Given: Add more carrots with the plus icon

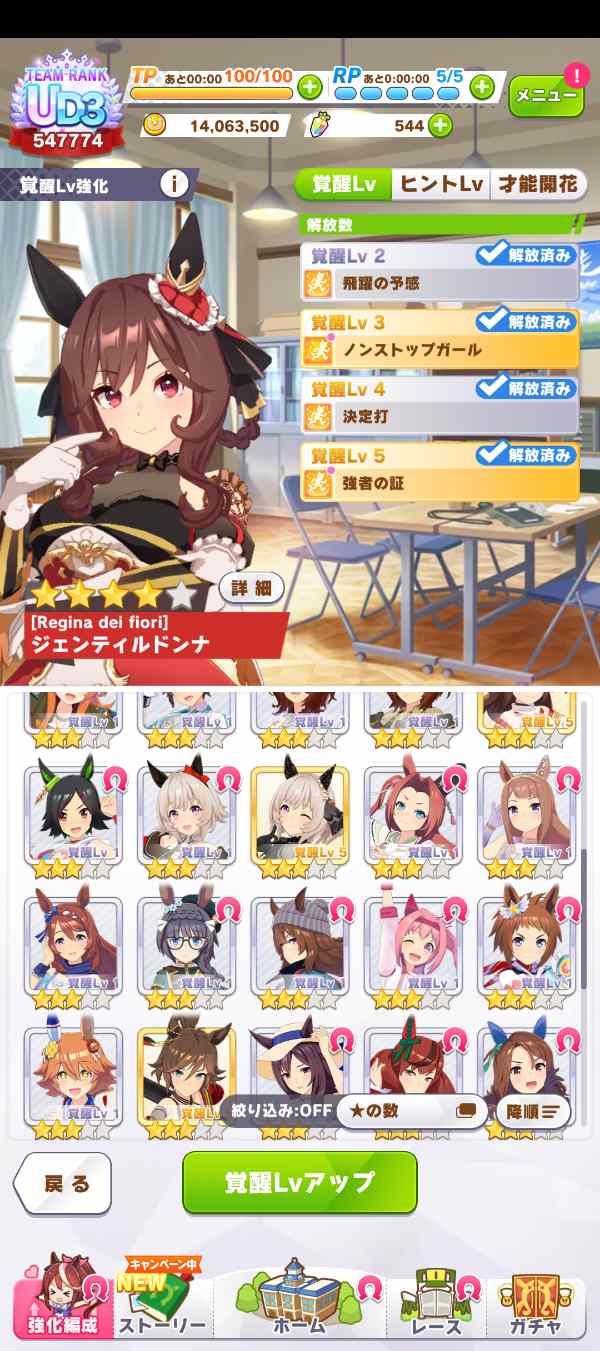Looking at the screenshot, I should pos(439,126).
